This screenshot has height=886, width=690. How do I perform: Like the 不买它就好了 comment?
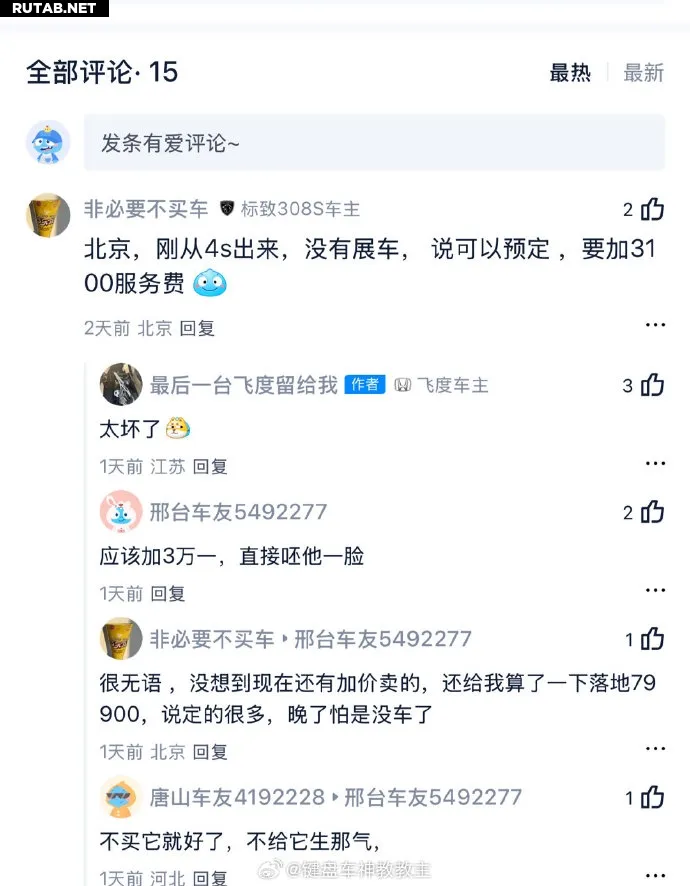point(652,797)
